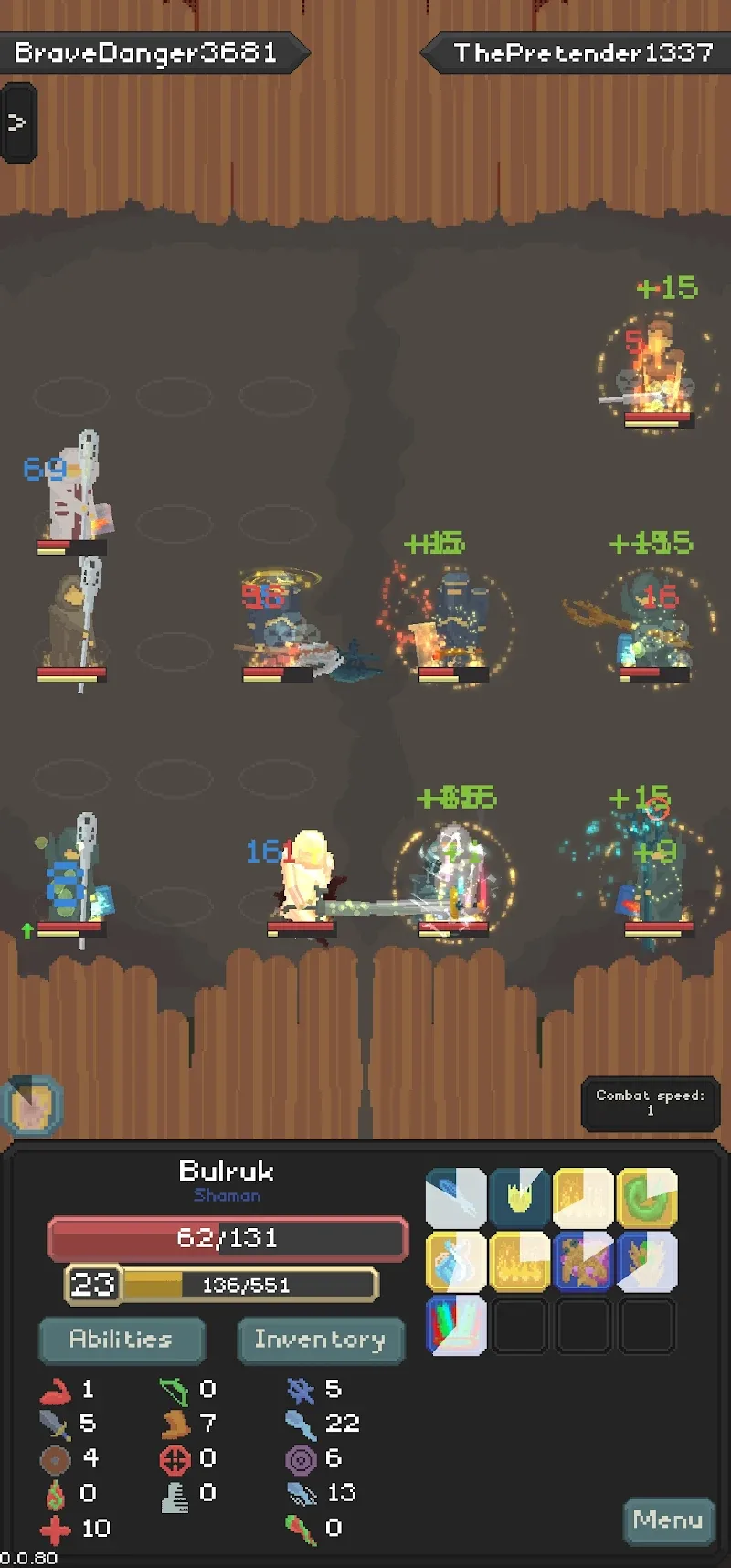Viewport: 731px width, 1568px height.
Task: Open Bulruk's Inventory
Action: [320, 1340]
